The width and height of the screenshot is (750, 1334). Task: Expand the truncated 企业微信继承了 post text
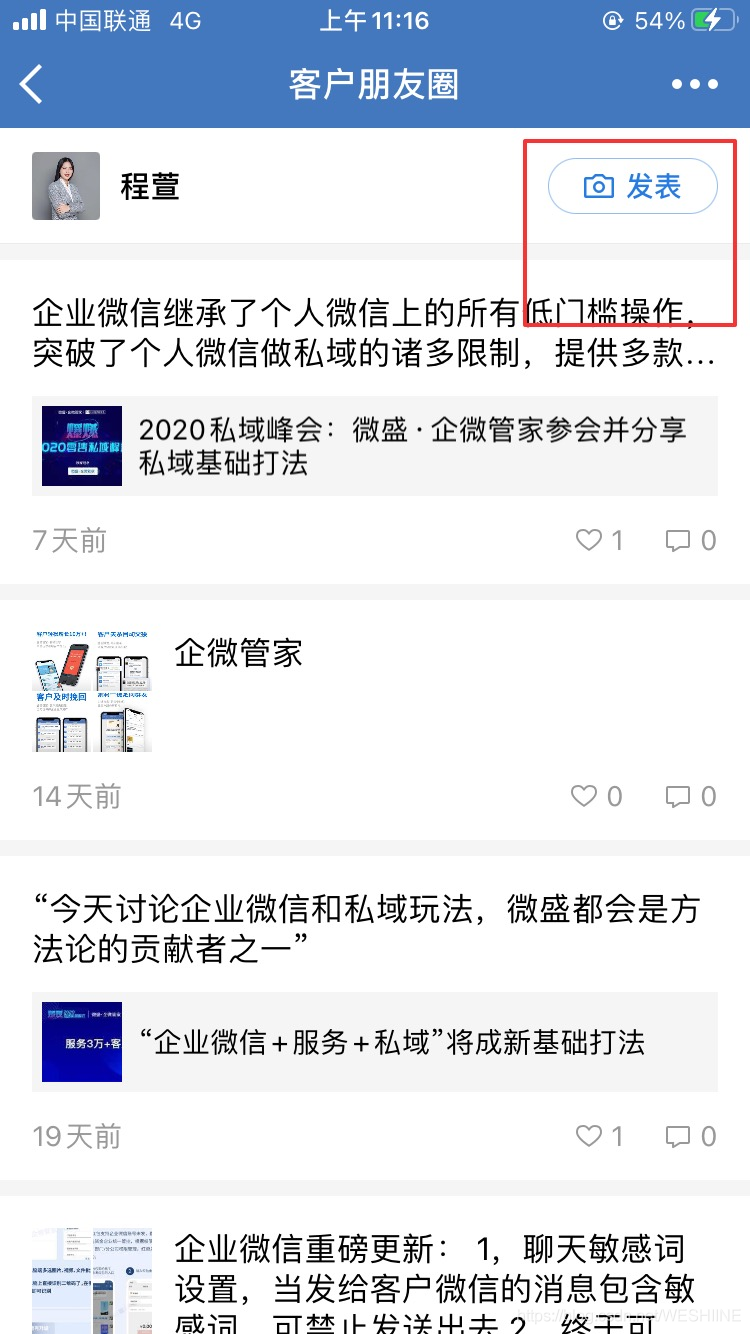(x=374, y=332)
